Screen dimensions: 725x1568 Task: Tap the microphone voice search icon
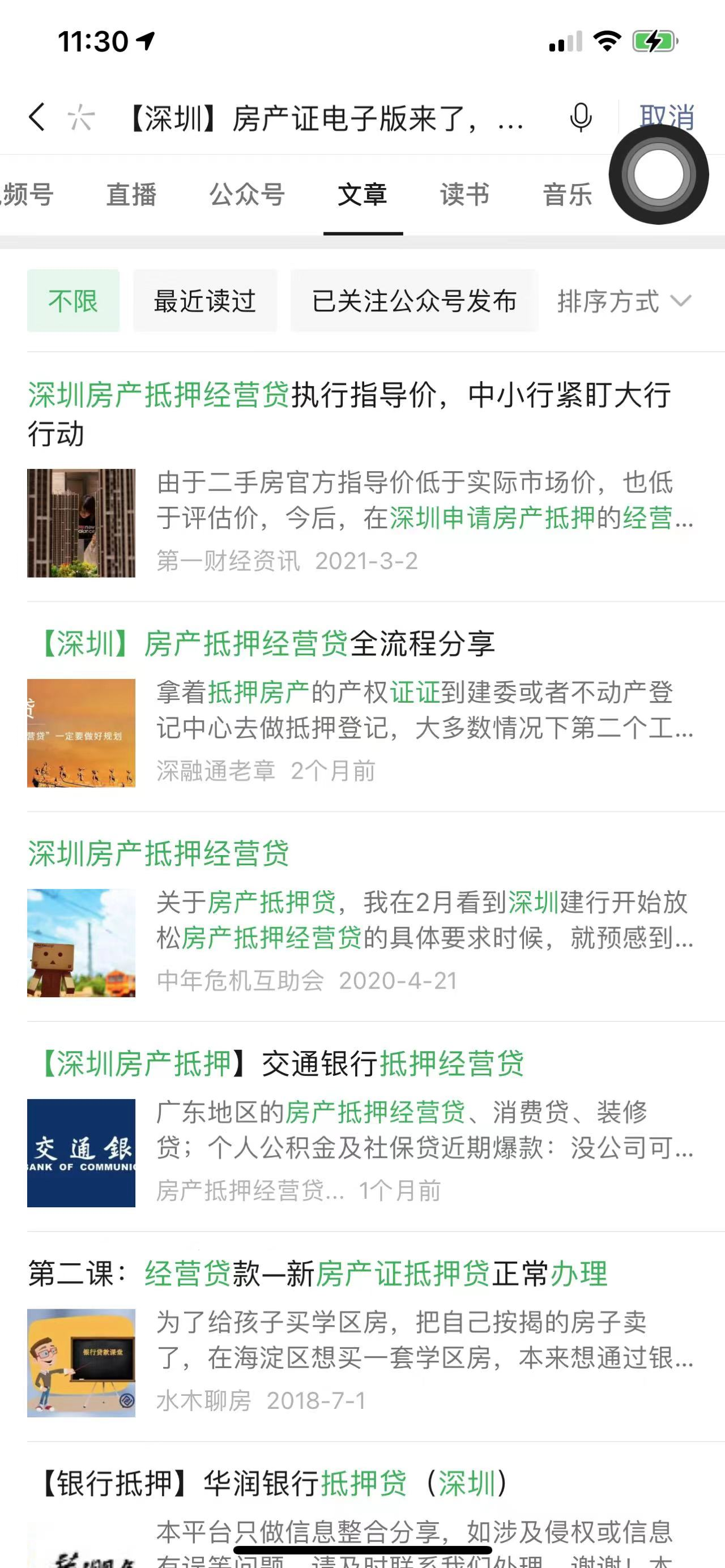coord(580,117)
